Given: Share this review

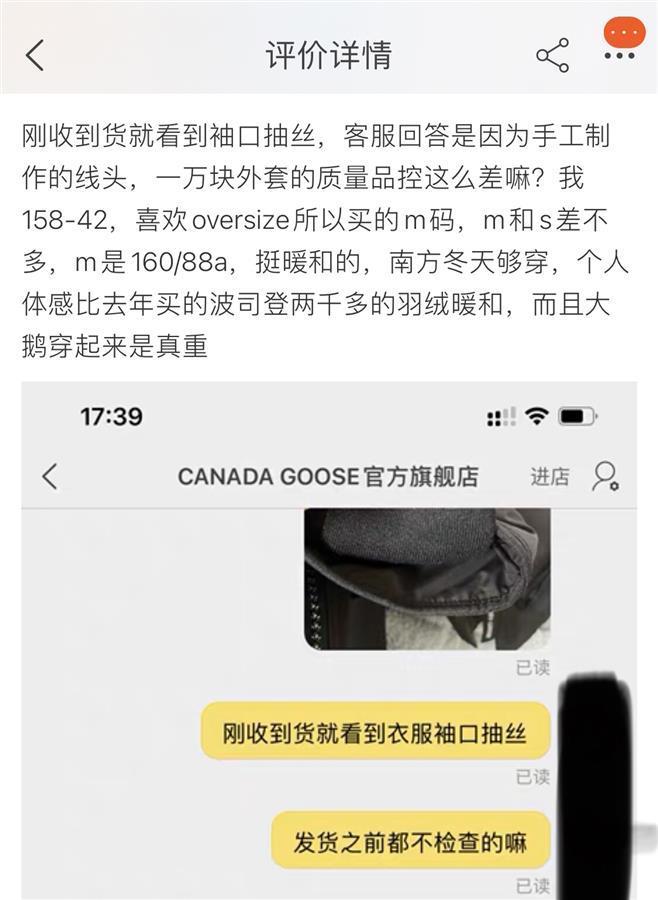Looking at the screenshot, I should (x=552, y=55).
